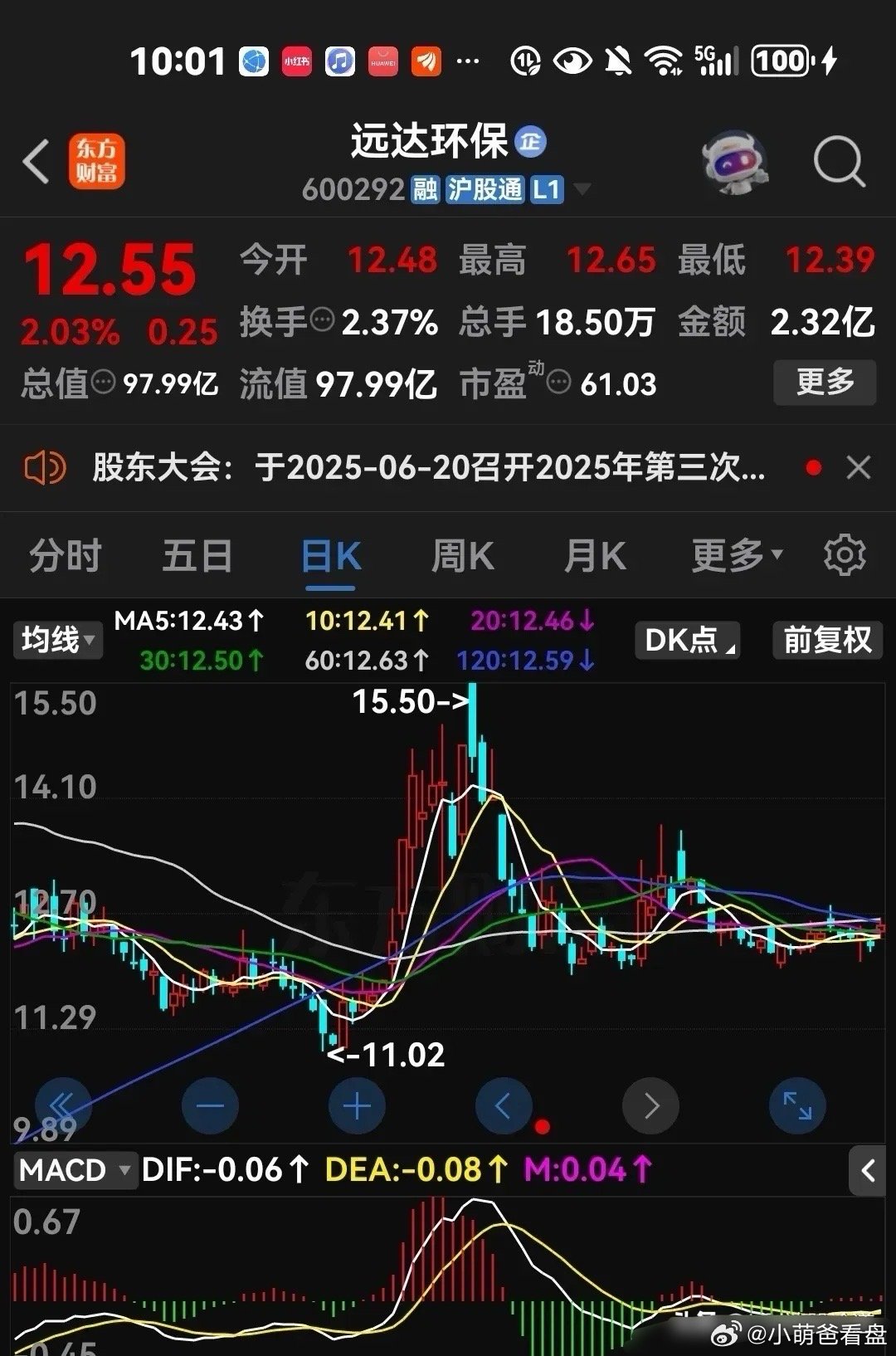
Task: Go back using the top-left arrow
Action: click(37, 161)
